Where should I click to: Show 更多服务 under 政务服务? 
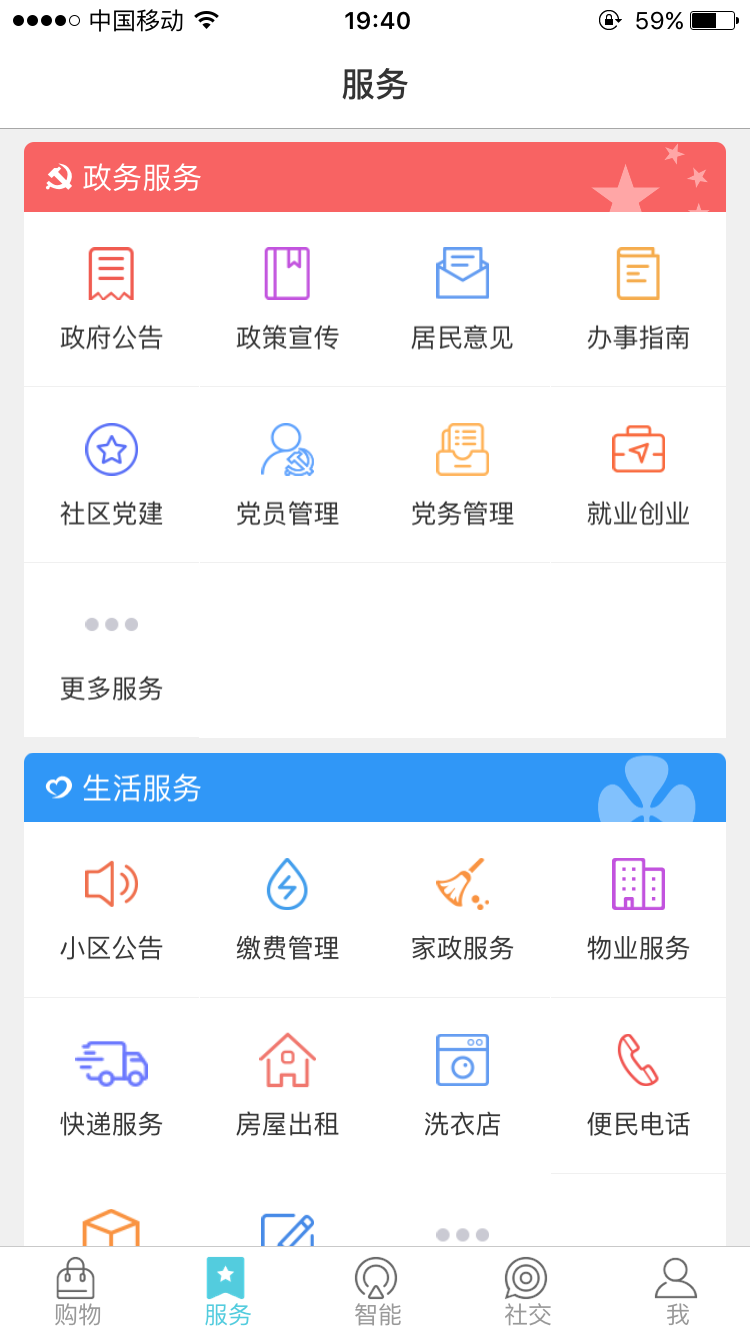[111, 652]
